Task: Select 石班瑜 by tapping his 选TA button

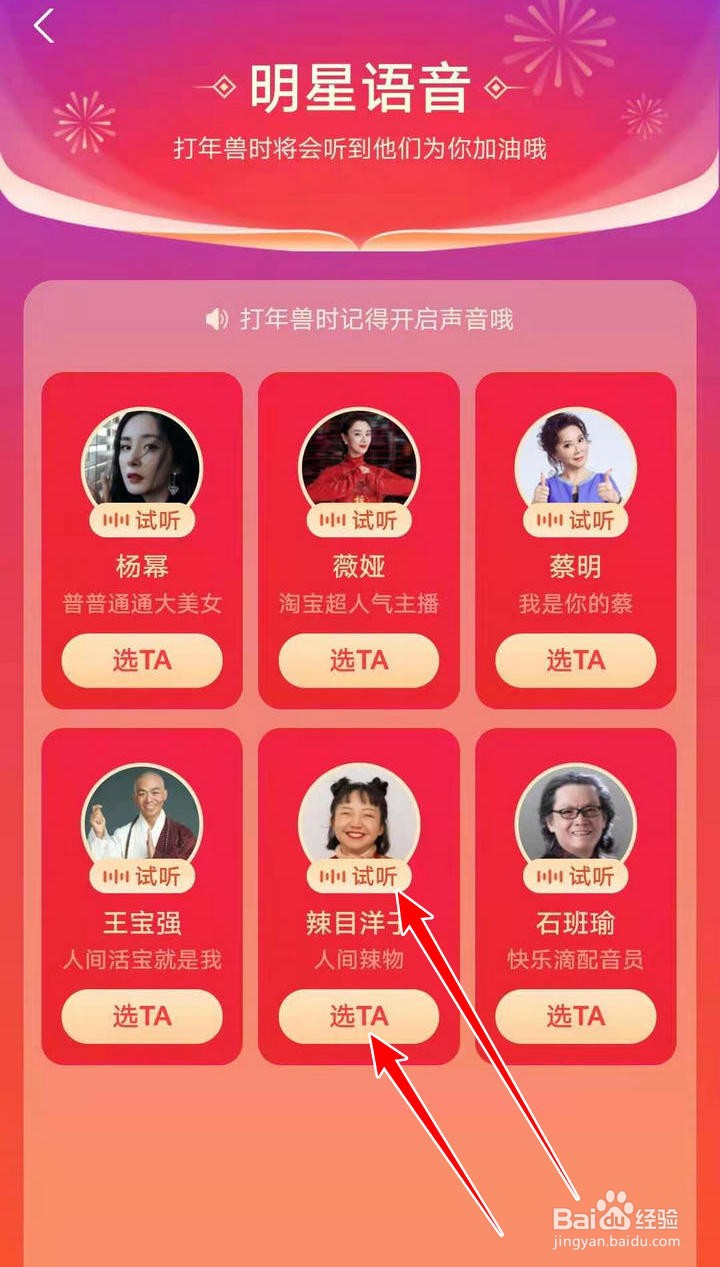Action: pos(575,1017)
